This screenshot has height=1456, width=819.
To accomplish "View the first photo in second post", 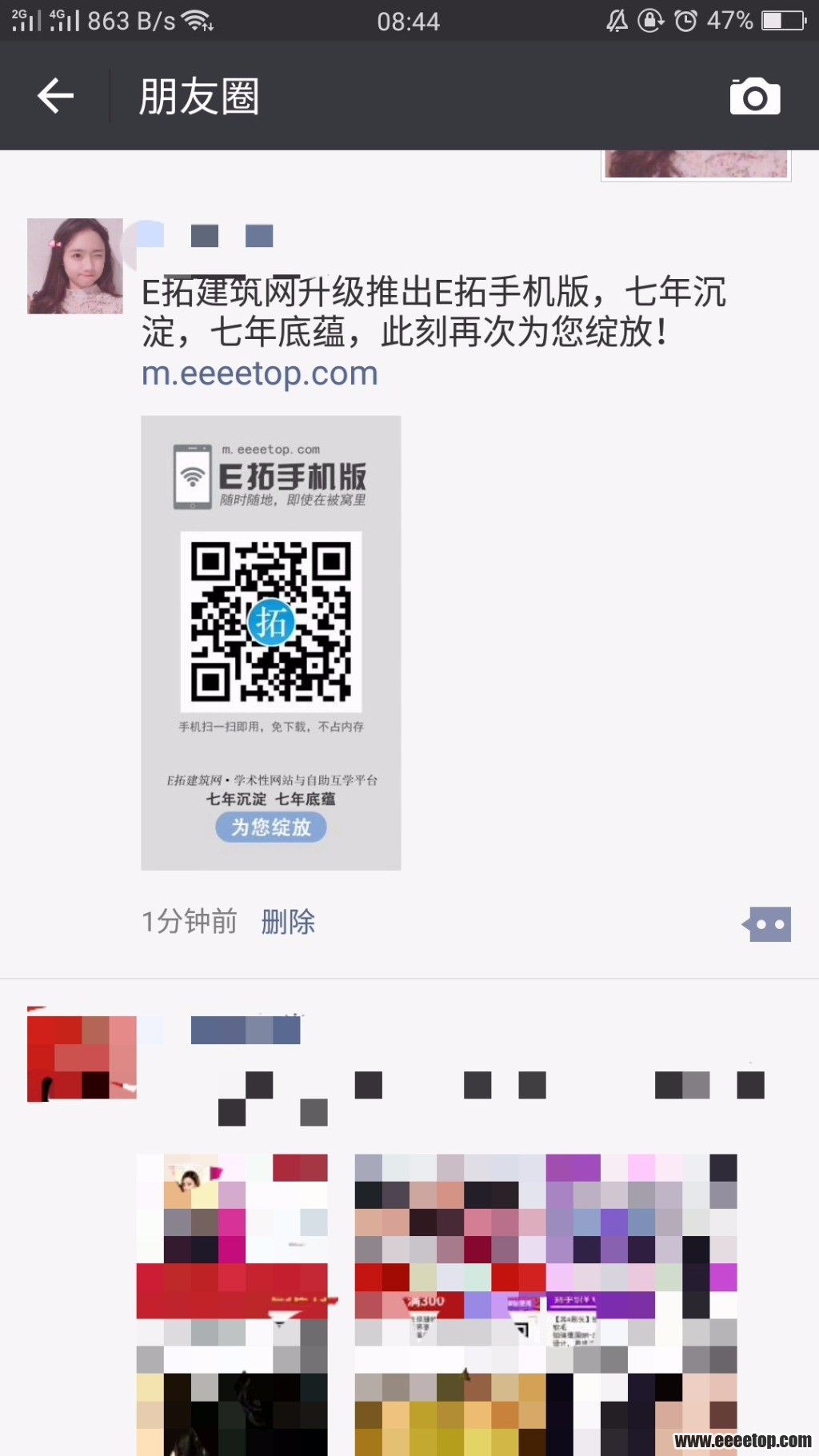I will (232, 1303).
